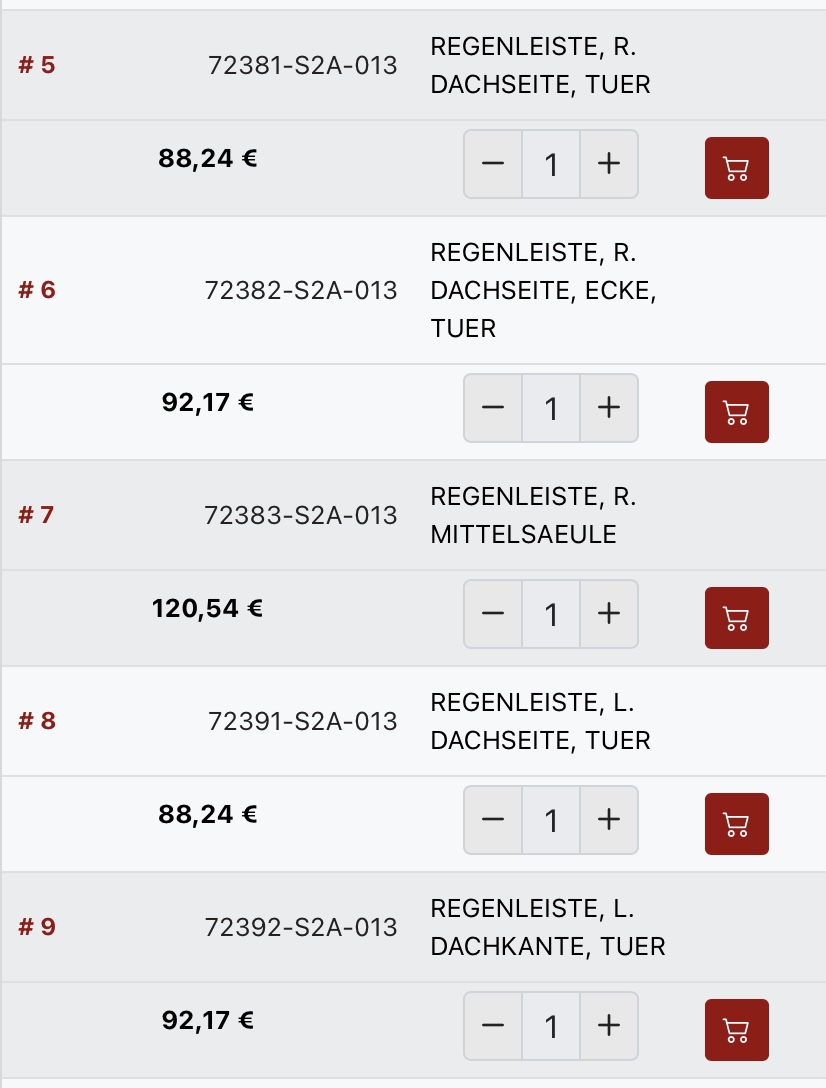Increase quantity for item #7
The width and height of the screenshot is (826, 1088).
pos(608,614)
